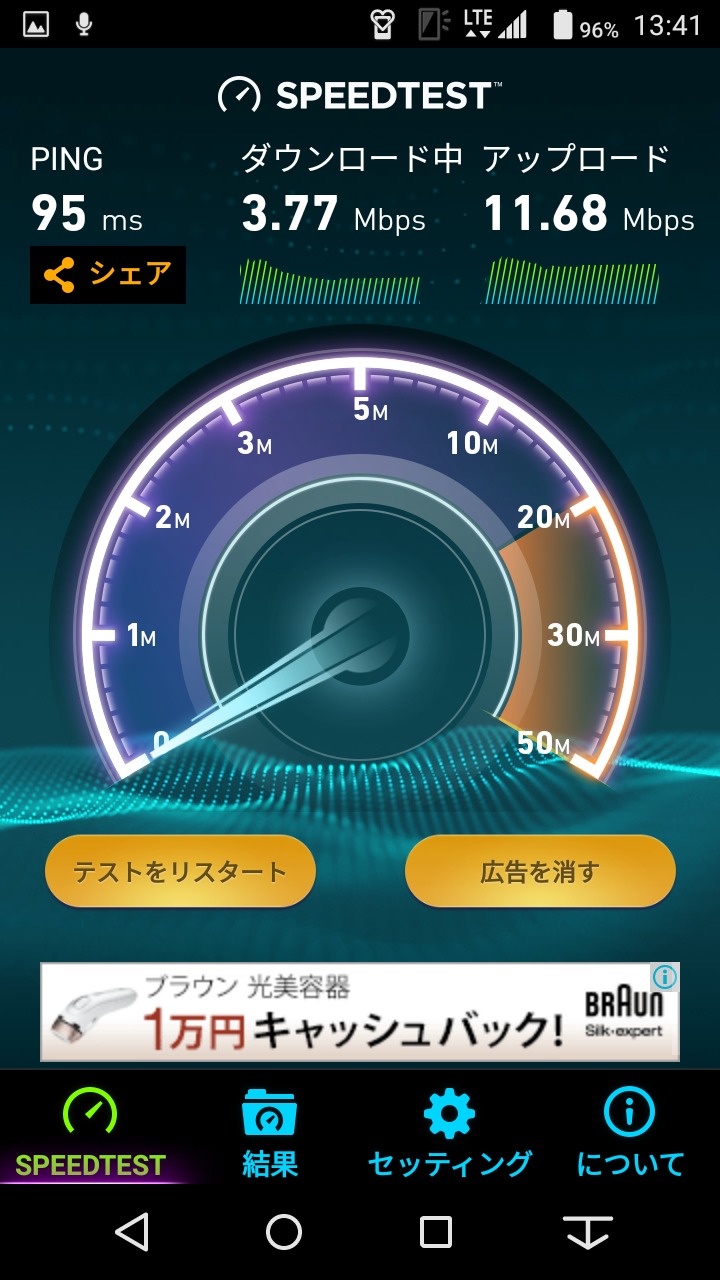The image size is (720, 1280).
Task: Go back with the system back button
Action: [132, 1232]
